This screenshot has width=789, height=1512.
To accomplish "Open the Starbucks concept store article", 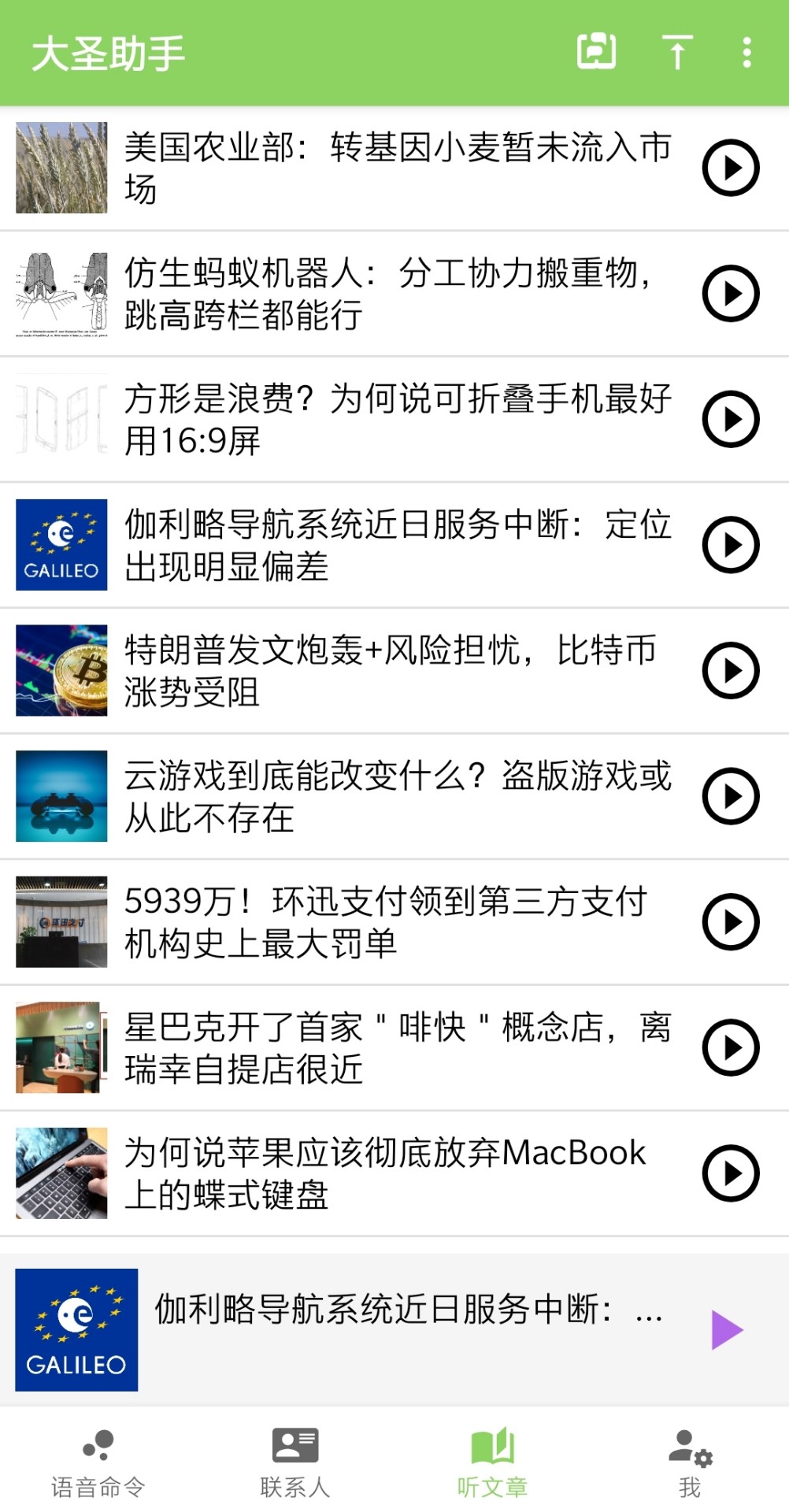I will 394,1047.
